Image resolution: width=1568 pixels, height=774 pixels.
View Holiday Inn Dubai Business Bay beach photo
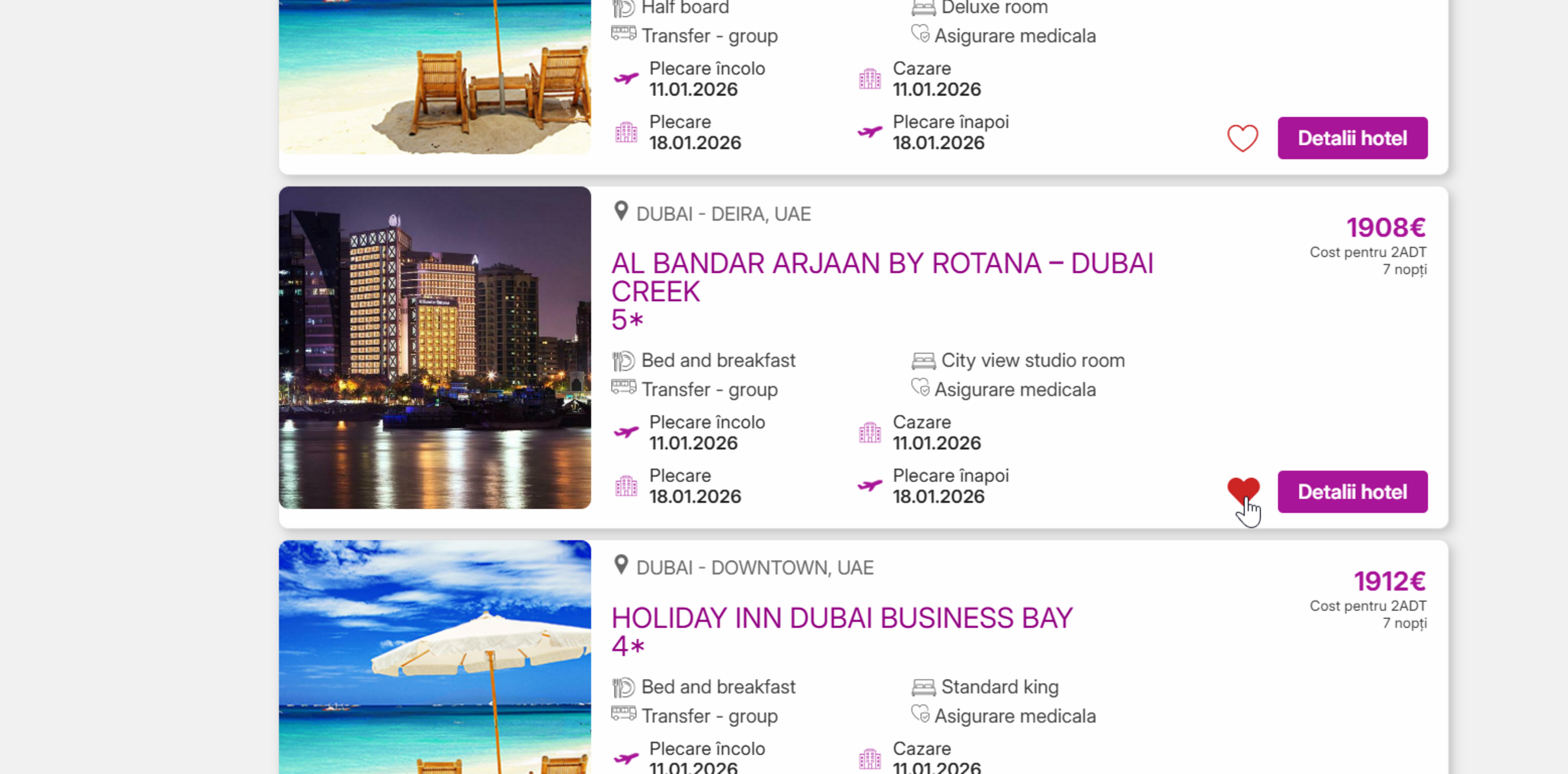[x=435, y=658]
